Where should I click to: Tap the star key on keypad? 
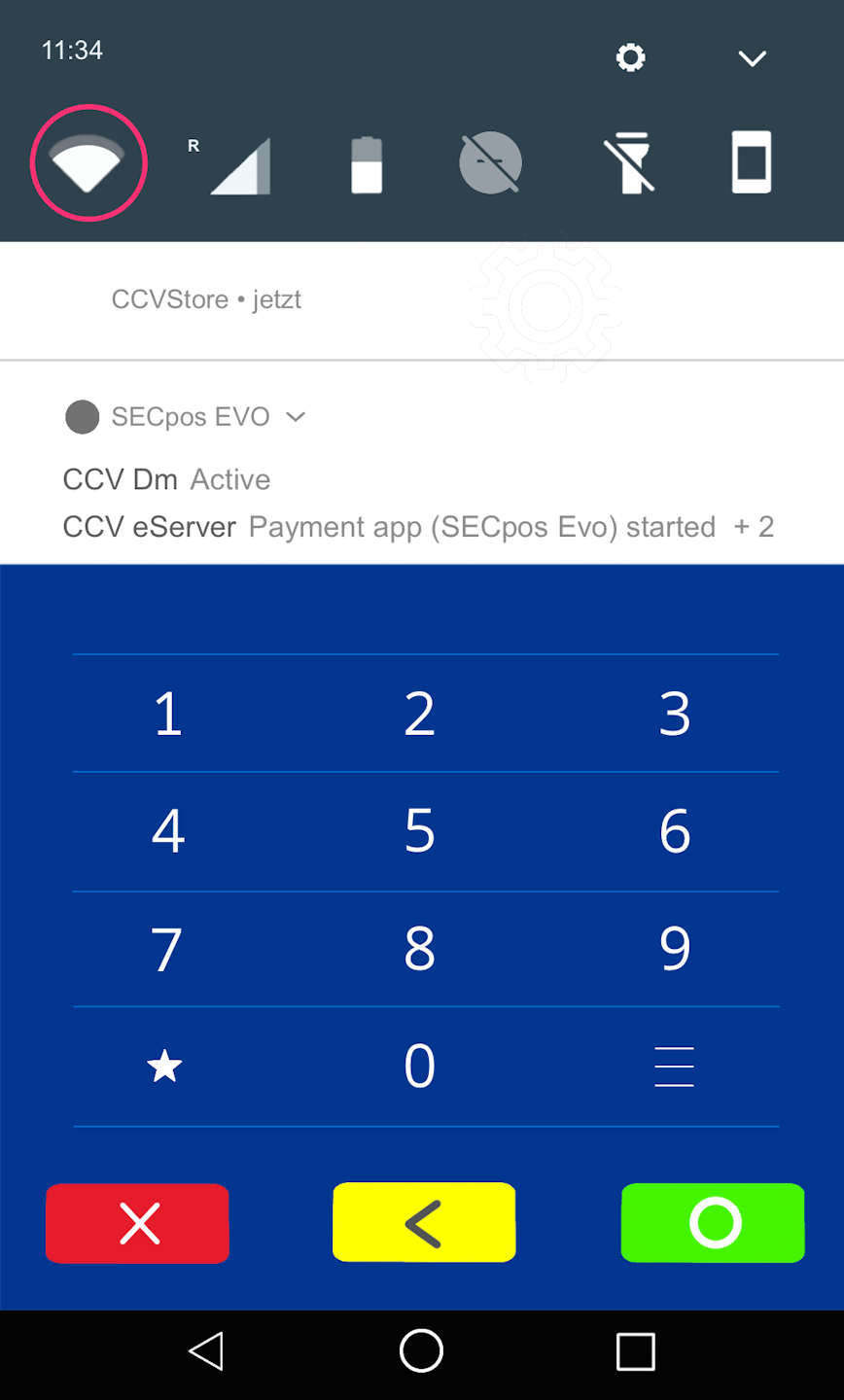click(x=164, y=1067)
